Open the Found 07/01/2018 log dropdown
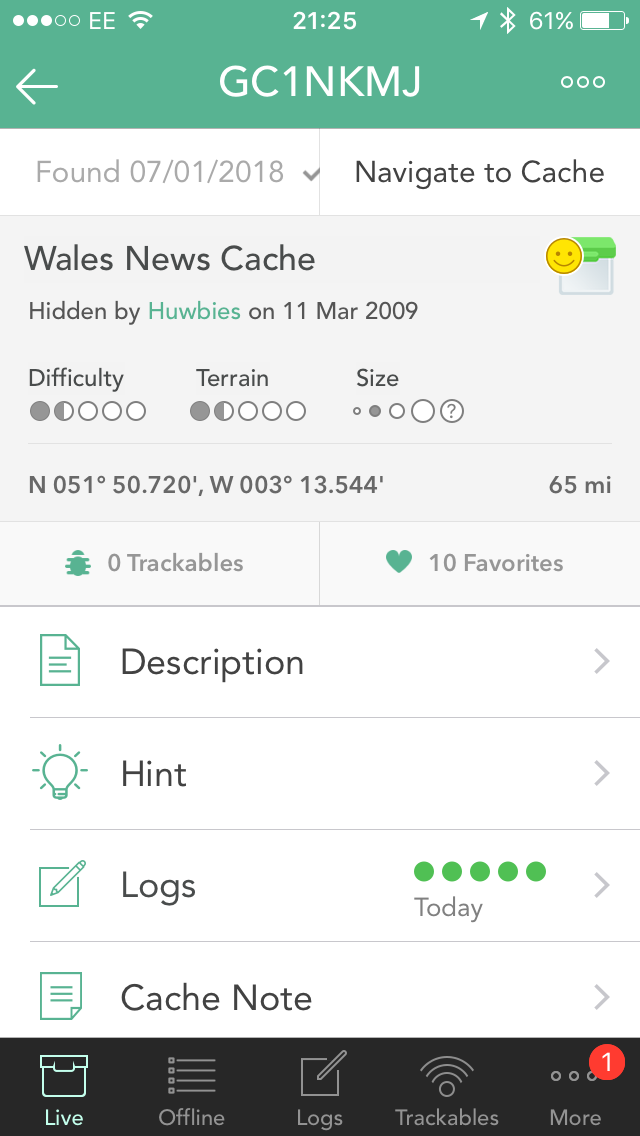 pyautogui.click(x=159, y=172)
